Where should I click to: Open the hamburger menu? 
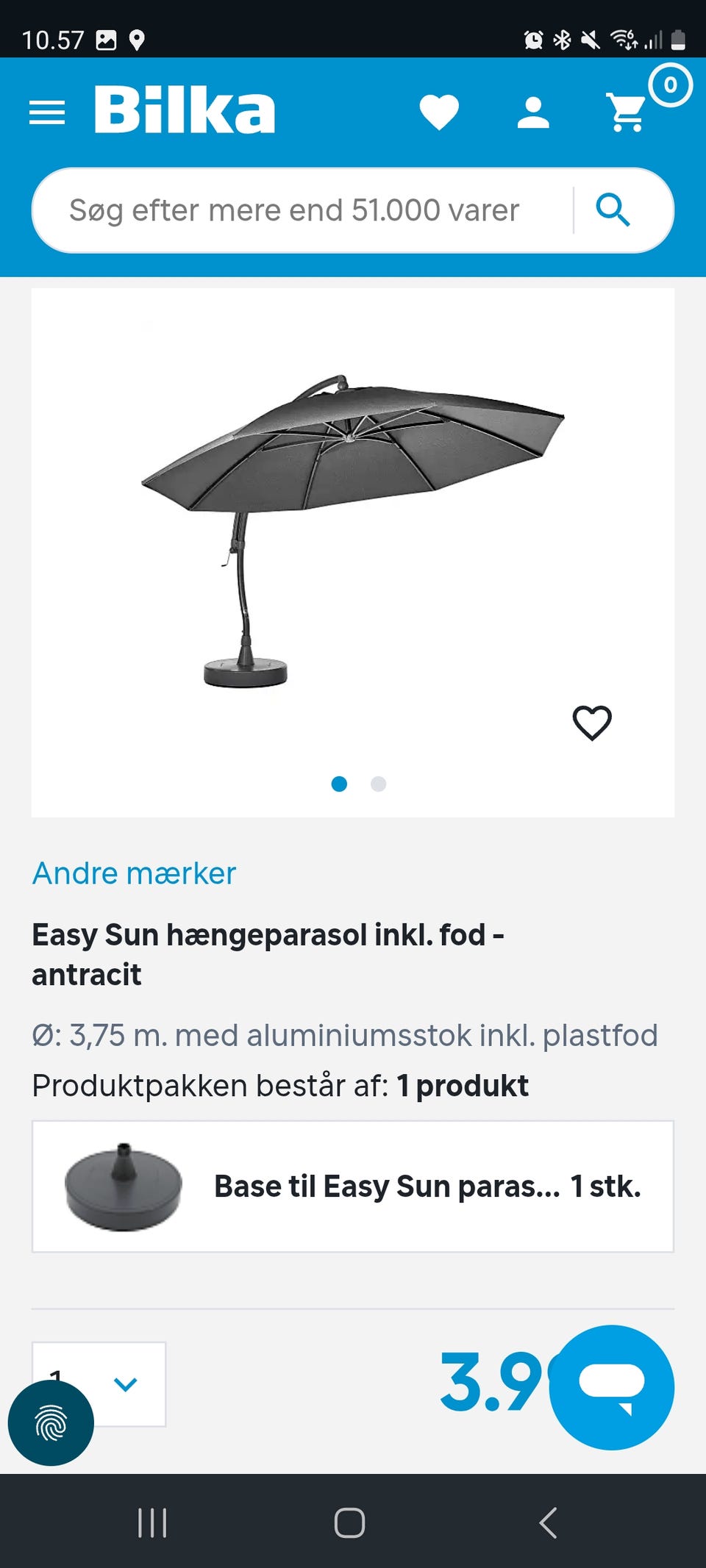click(x=47, y=112)
